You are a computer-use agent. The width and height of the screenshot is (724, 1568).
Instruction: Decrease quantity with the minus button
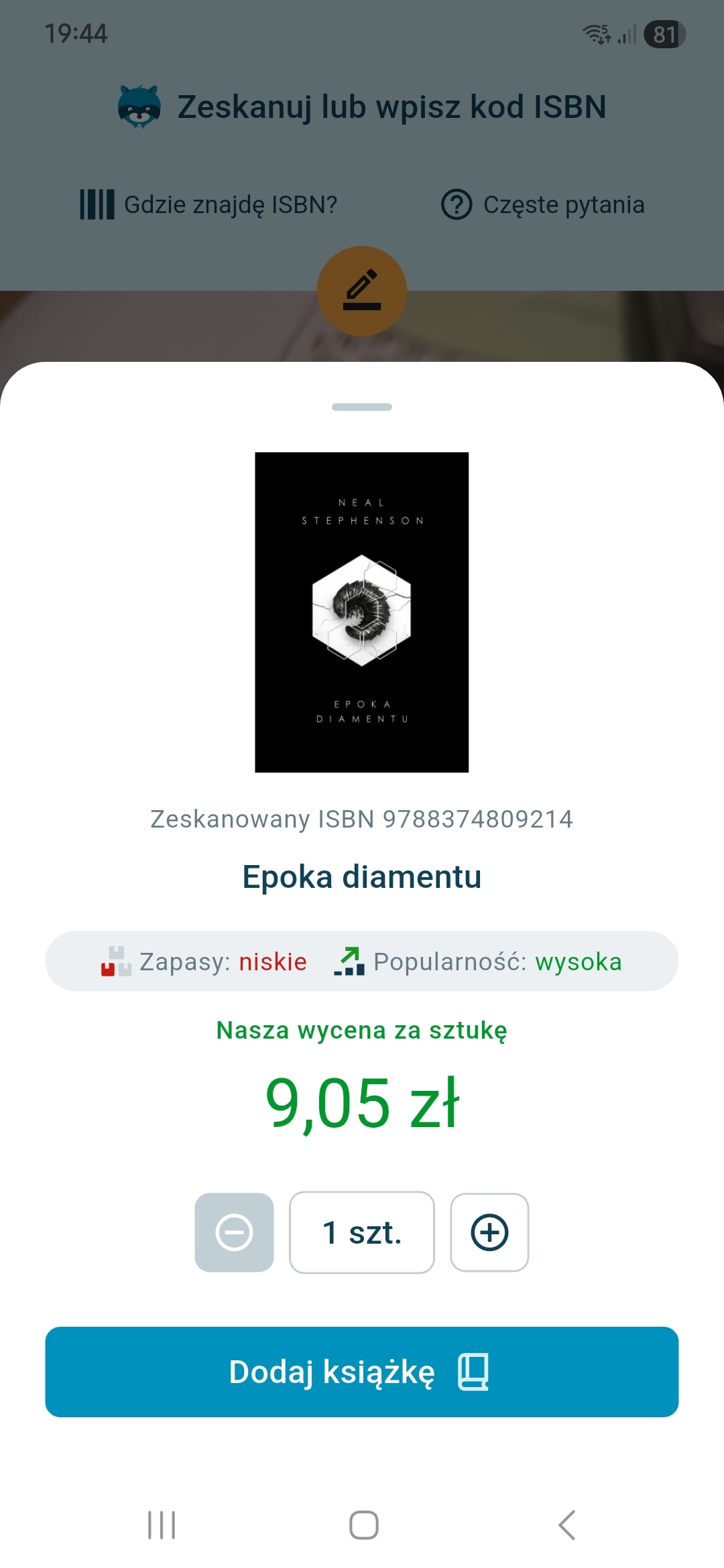tap(234, 1232)
